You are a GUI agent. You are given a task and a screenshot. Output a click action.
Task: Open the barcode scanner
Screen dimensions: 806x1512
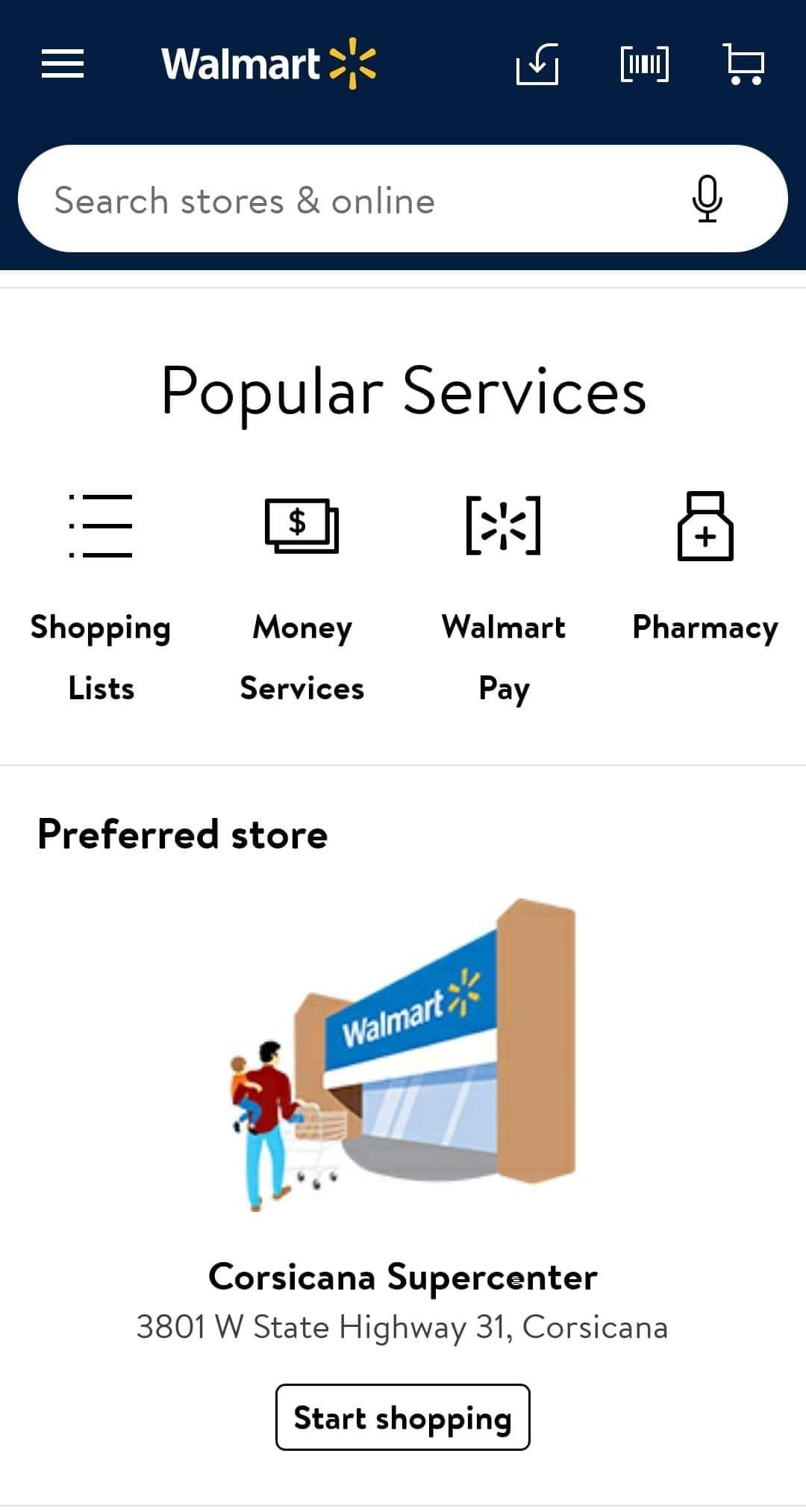[645, 63]
